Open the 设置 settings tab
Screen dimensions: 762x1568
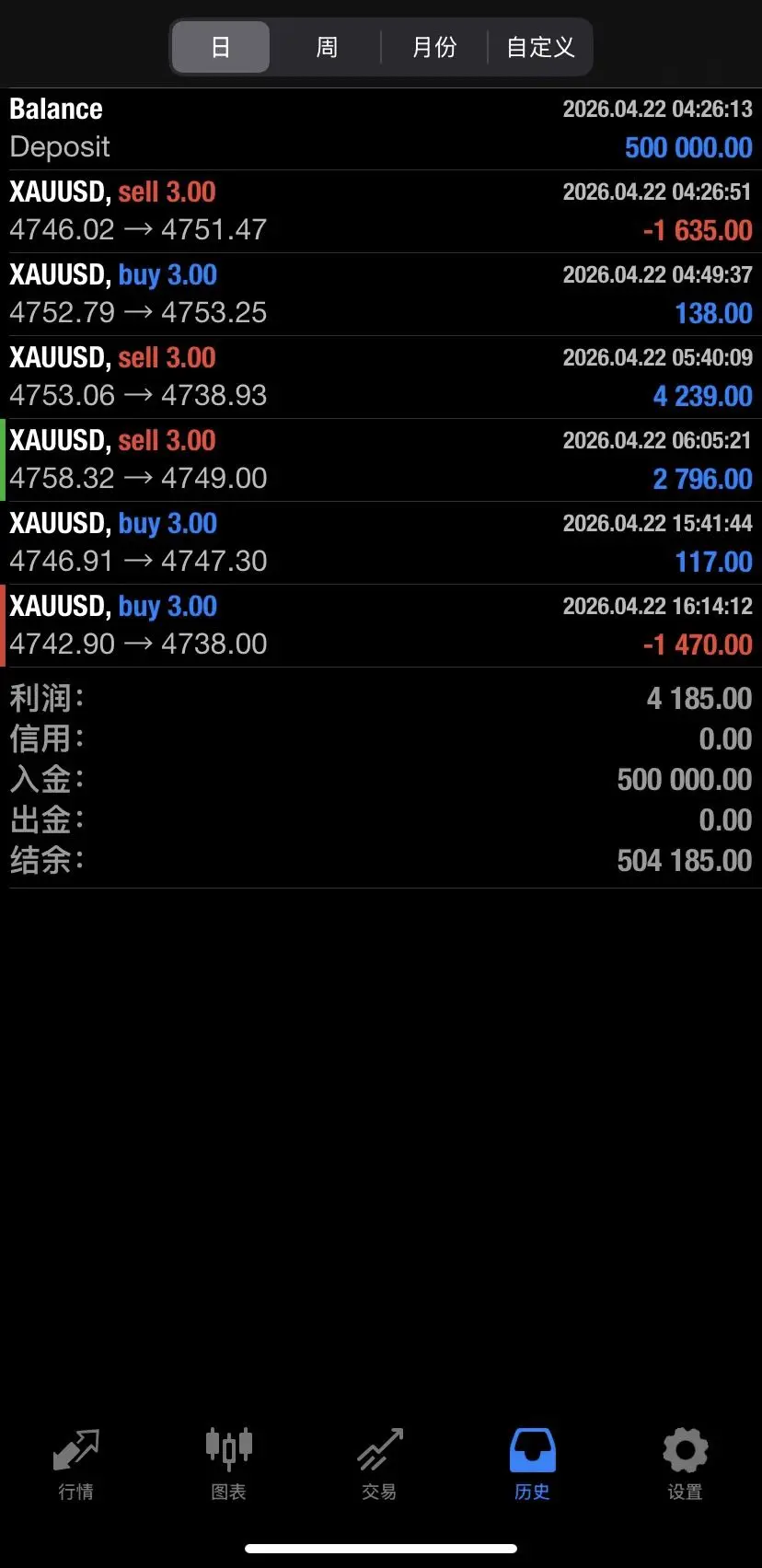tap(685, 1464)
